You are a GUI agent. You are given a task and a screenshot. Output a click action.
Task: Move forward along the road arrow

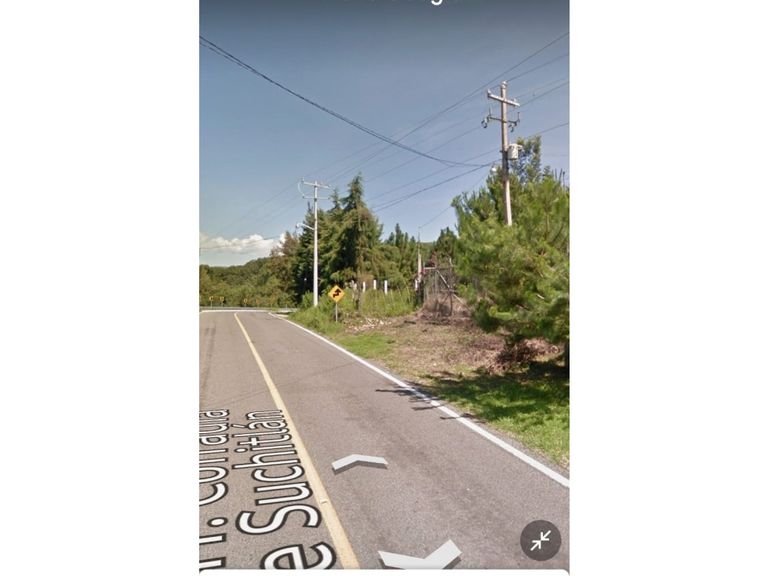coord(360,462)
